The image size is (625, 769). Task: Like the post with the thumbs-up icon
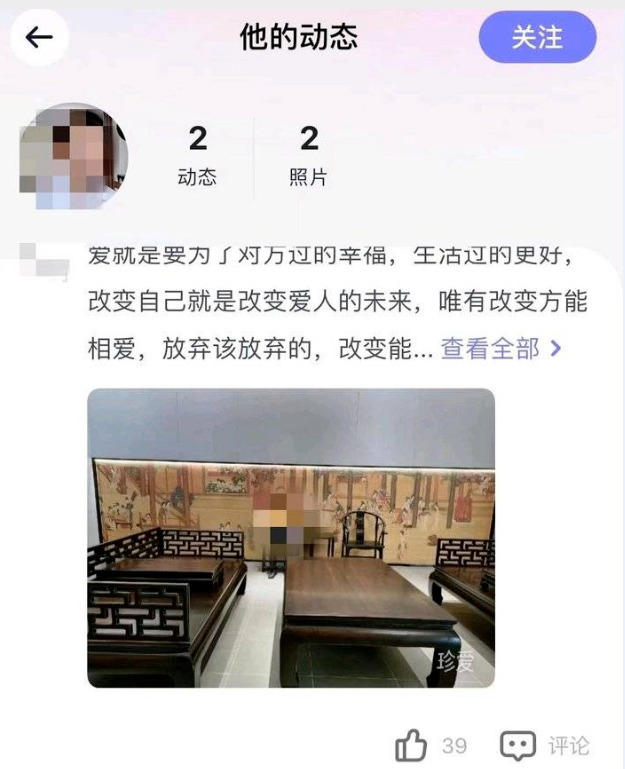pos(411,745)
